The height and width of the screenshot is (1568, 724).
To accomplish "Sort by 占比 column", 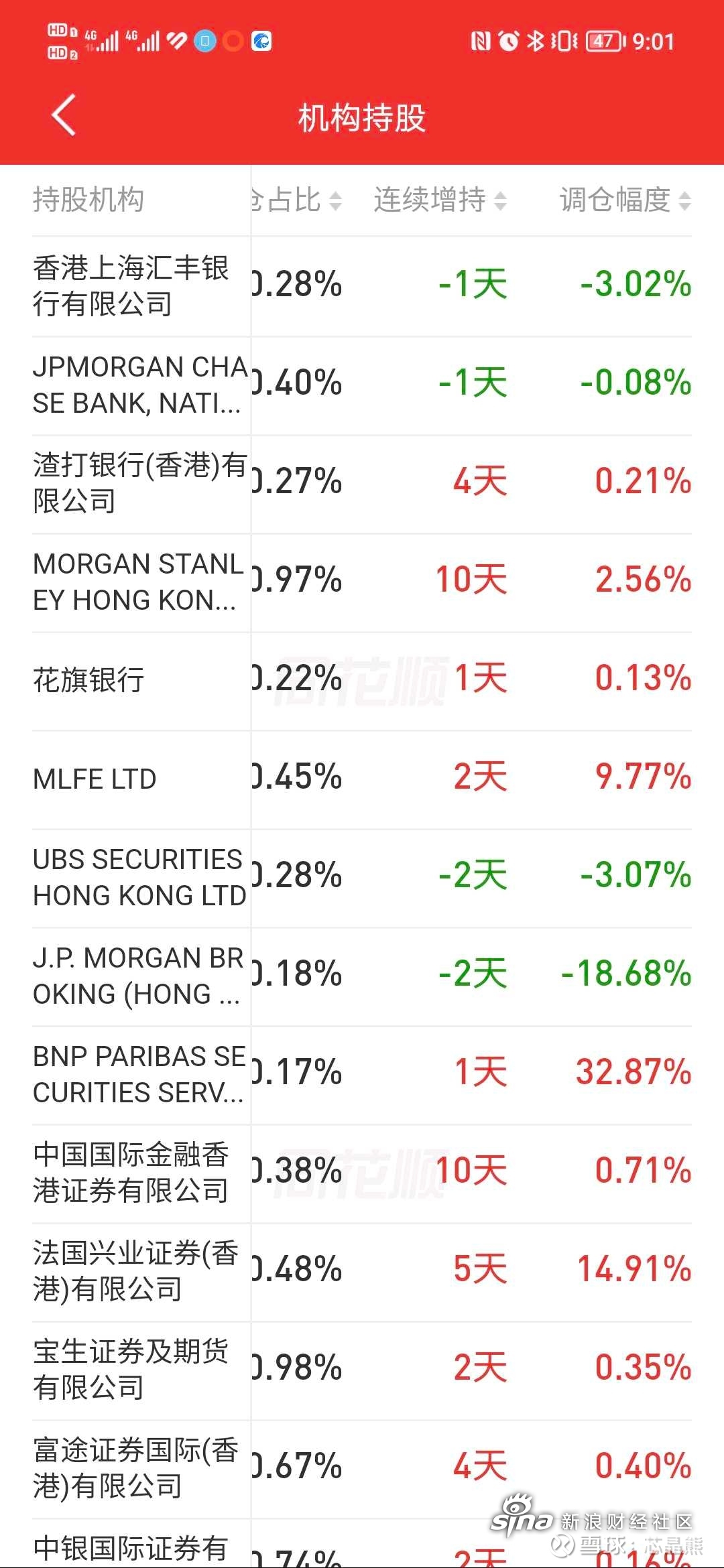I will click(297, 200).
